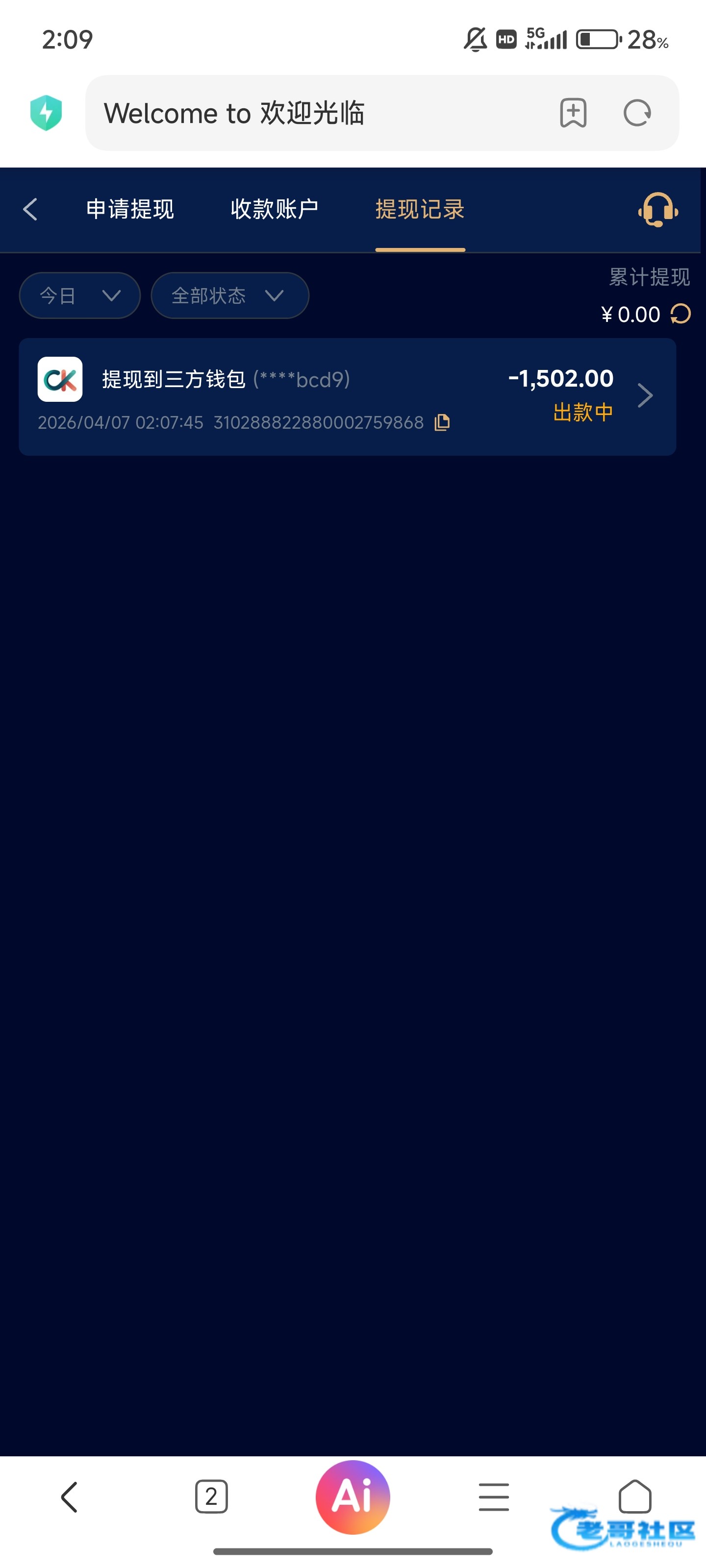Screen dimensions: 706x1568
Task: Go back in the browser toolbar
Action: point(70,1497)
